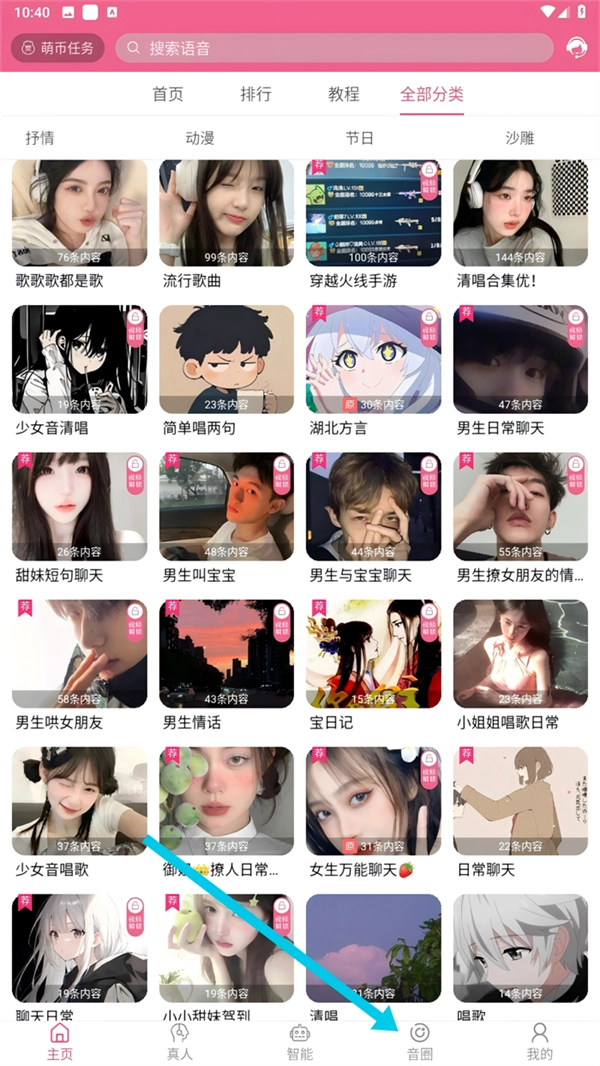Open the customer service headset icon
Image resolution: width=600 pixels, height=1066 pixels.
click(576, 48)
